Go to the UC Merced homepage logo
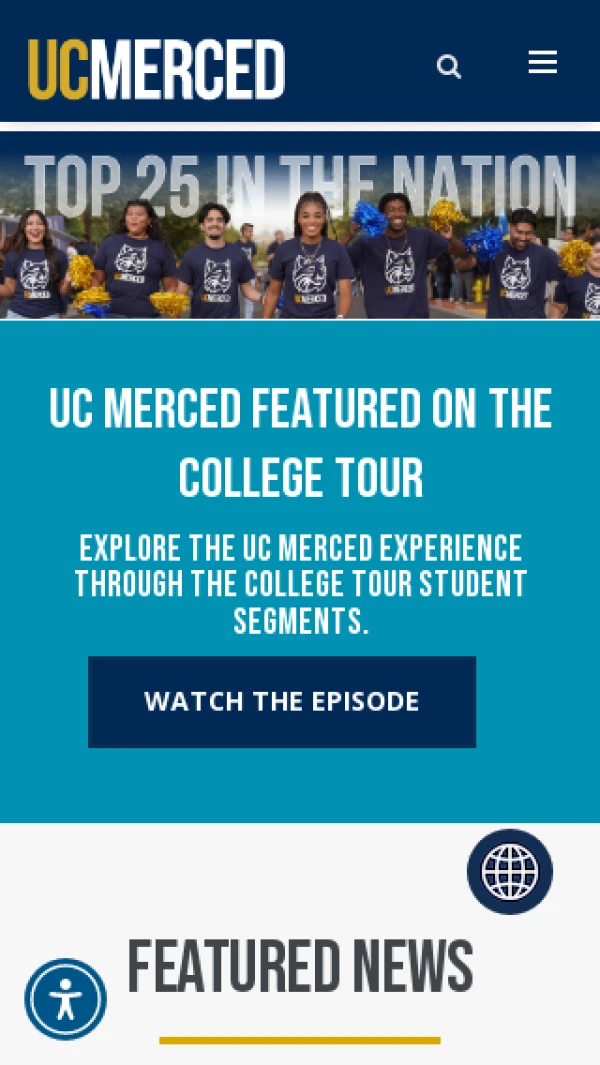This screenshot has width=600, height=1065. tap(157, 70)
